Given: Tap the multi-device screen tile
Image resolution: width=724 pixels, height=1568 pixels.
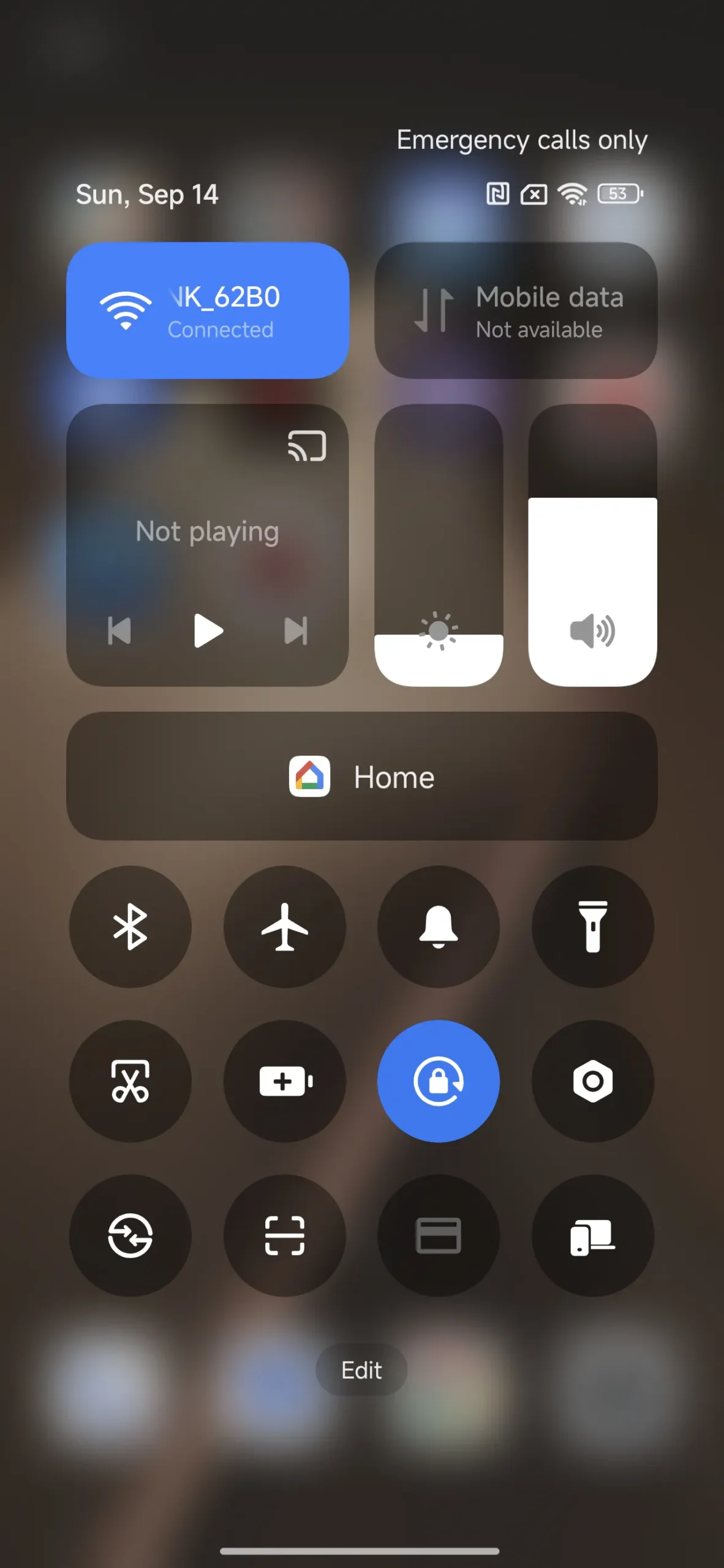Looking at the screenshot, I should coord(593,1235).
